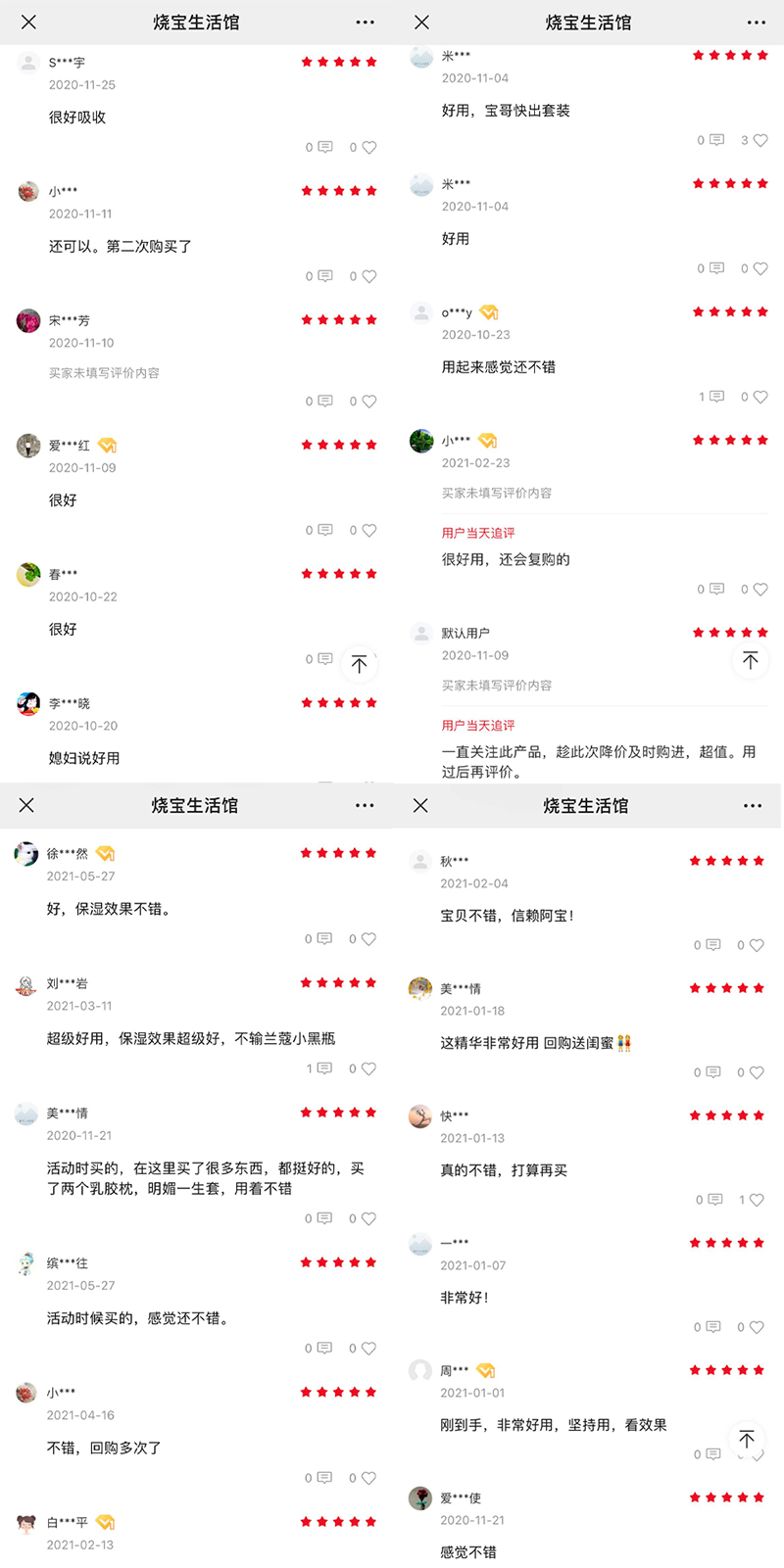The image size is (784, 1568).
Task: Open the "..." menu in top-right panel
Action: point(755,22)
